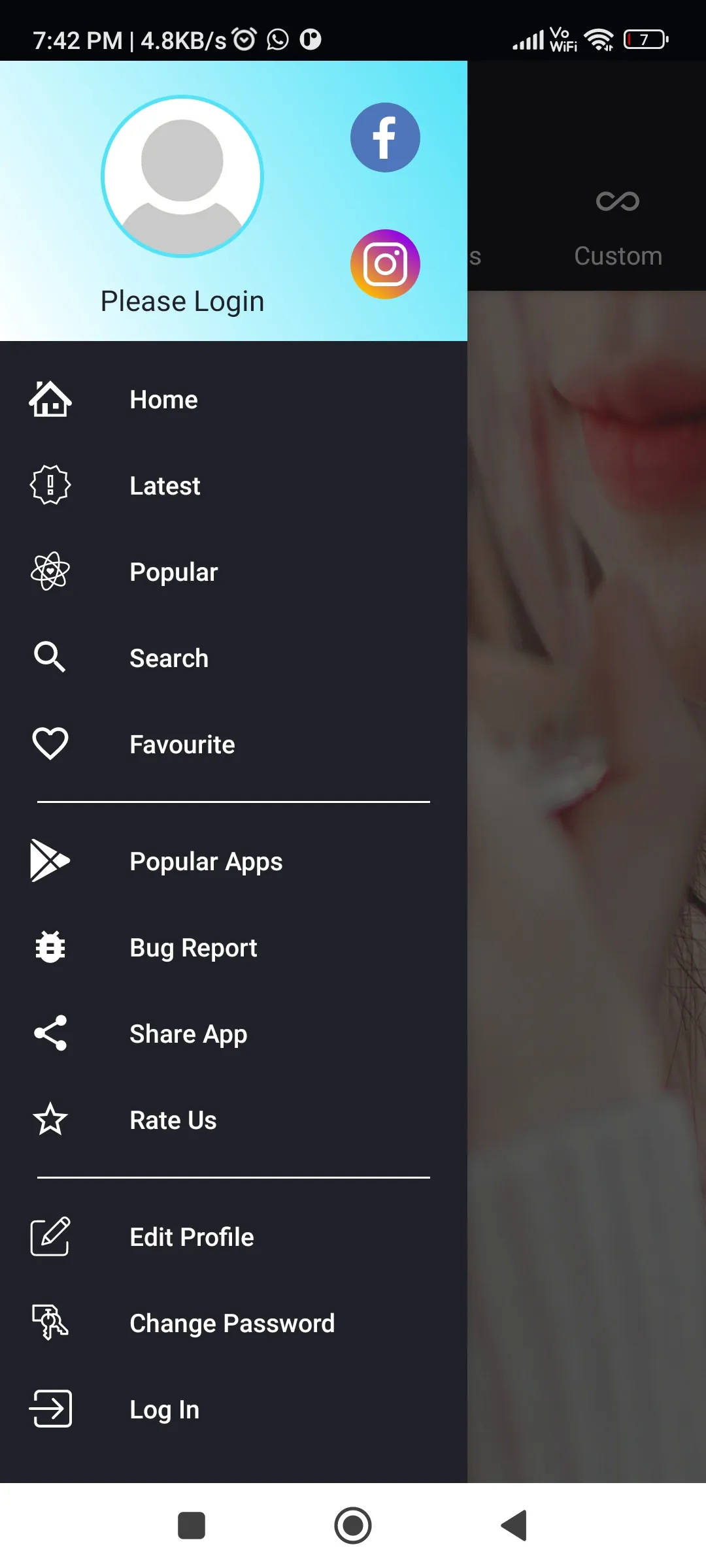Tap the system back button

click(x=514, y=1526)
